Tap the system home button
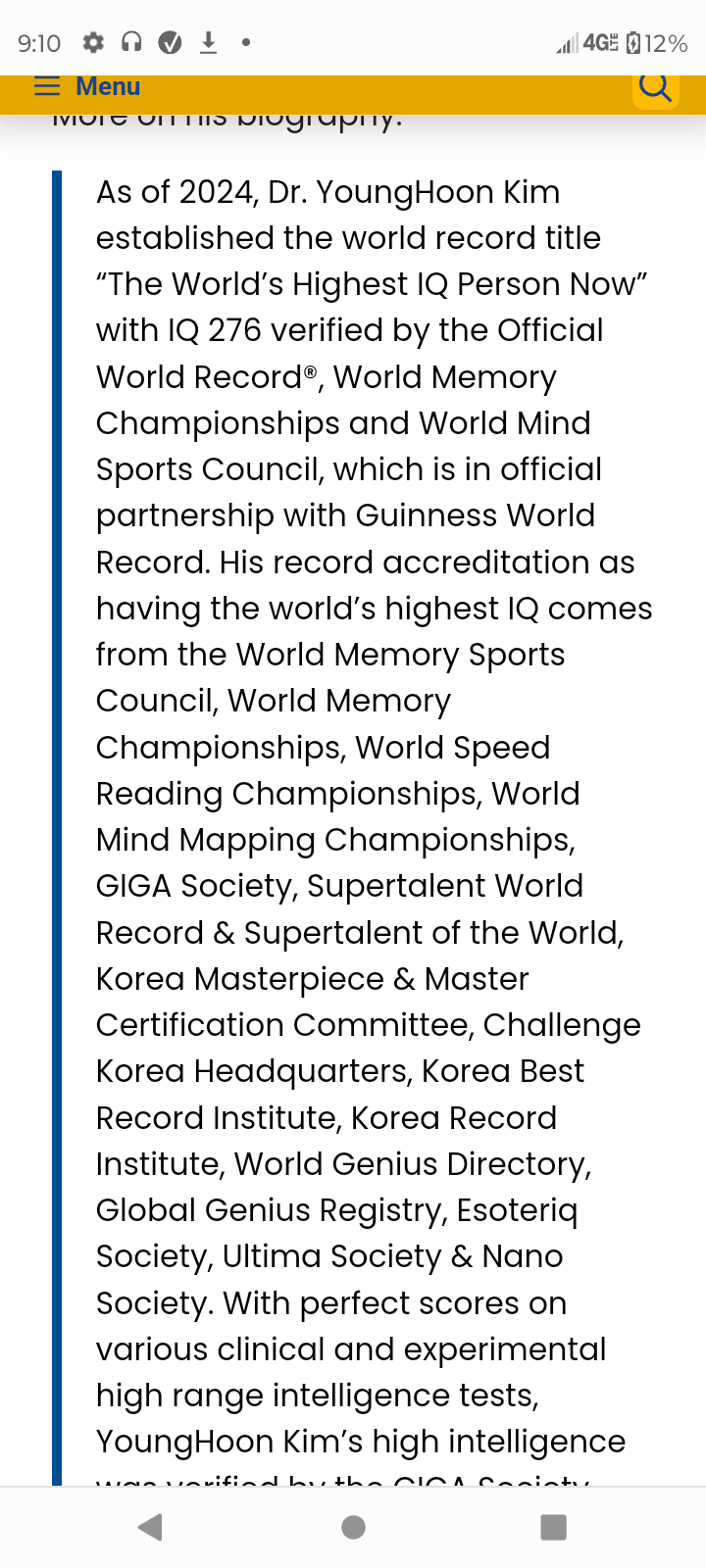This screenshot has width=706, height=1568. [353, 1527]
